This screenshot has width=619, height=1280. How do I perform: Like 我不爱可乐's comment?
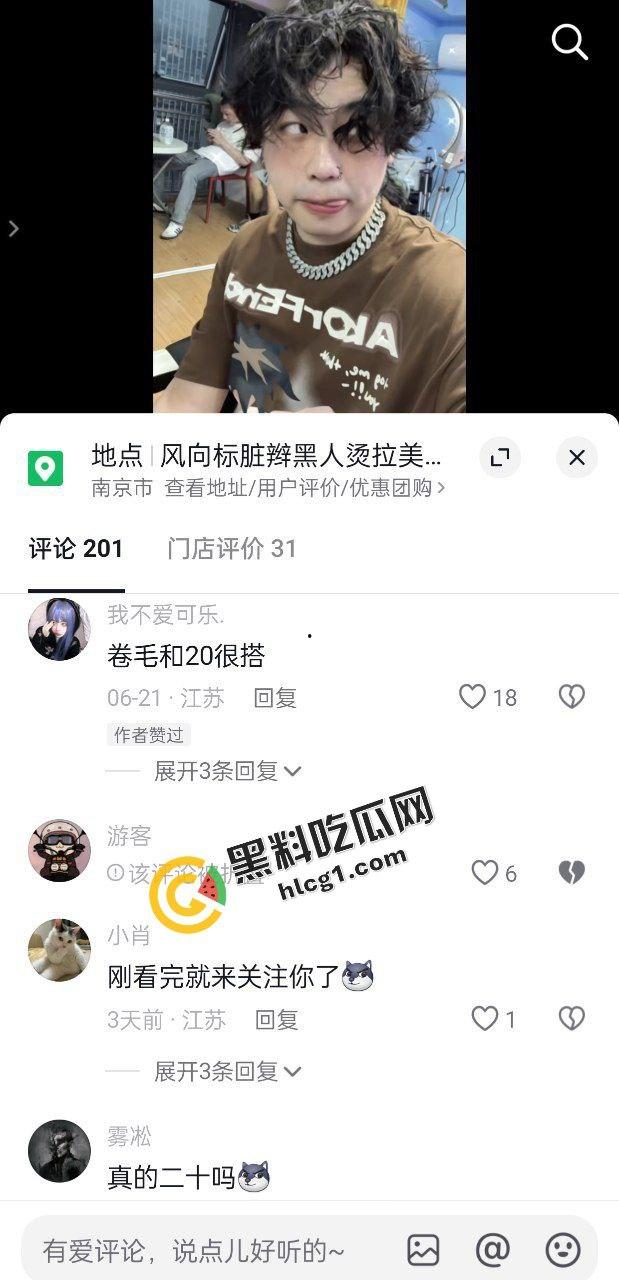tap(473, 697)
